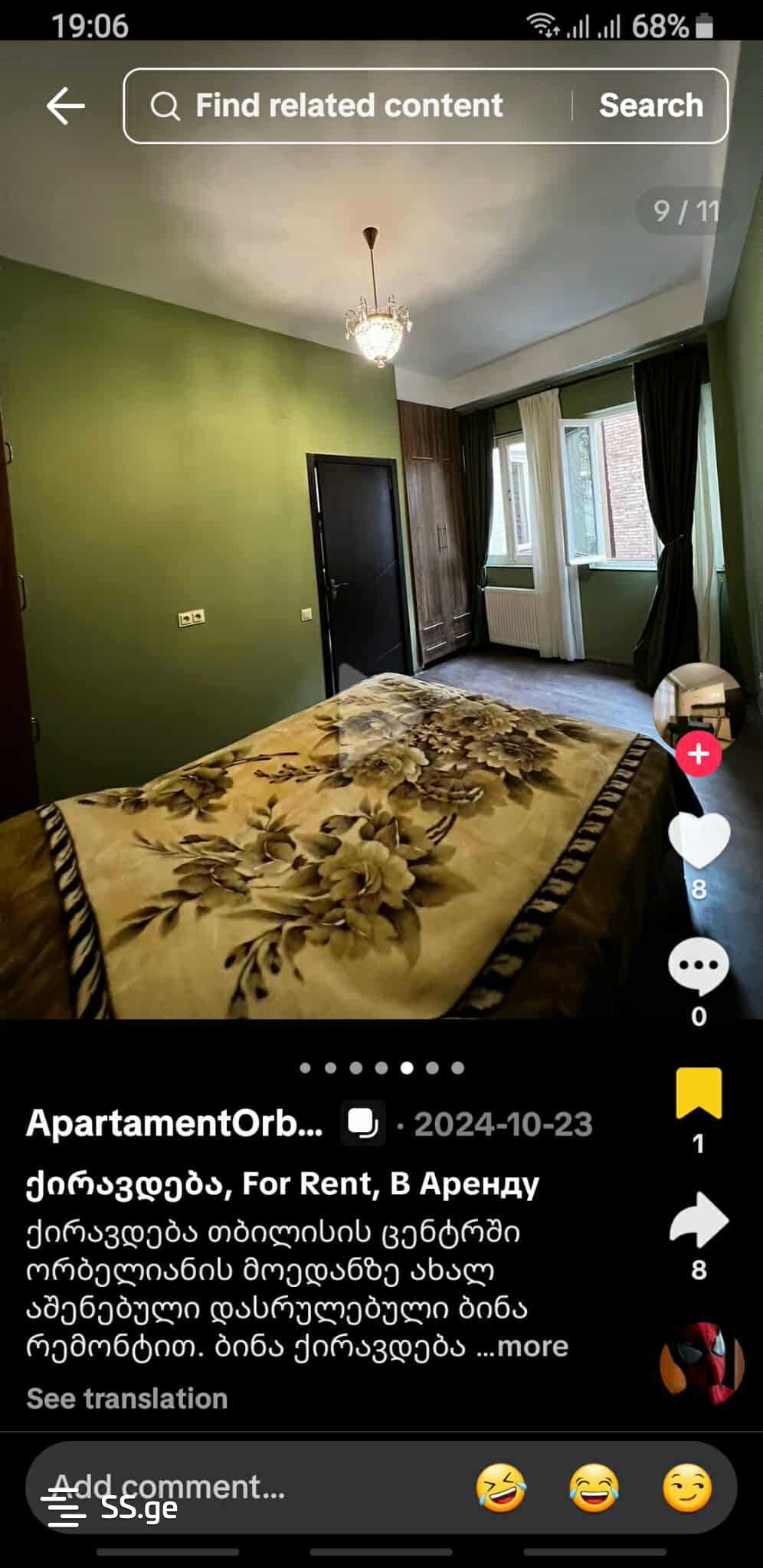Toggle the yellow bookmark icon
Viewport: 763px width, 1568px height.
point(699,1093)
